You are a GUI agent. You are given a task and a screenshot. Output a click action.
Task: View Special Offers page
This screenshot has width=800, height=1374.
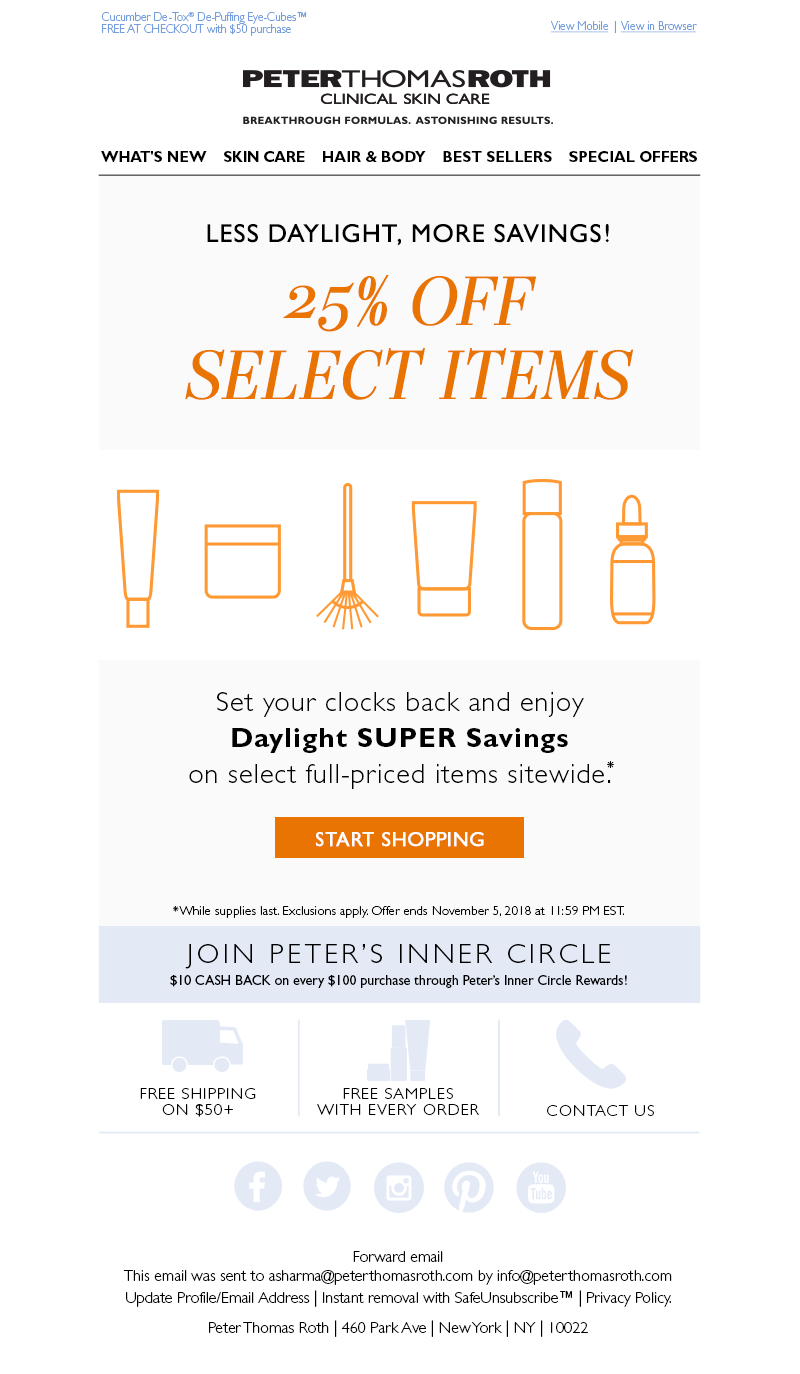(633, 156)
